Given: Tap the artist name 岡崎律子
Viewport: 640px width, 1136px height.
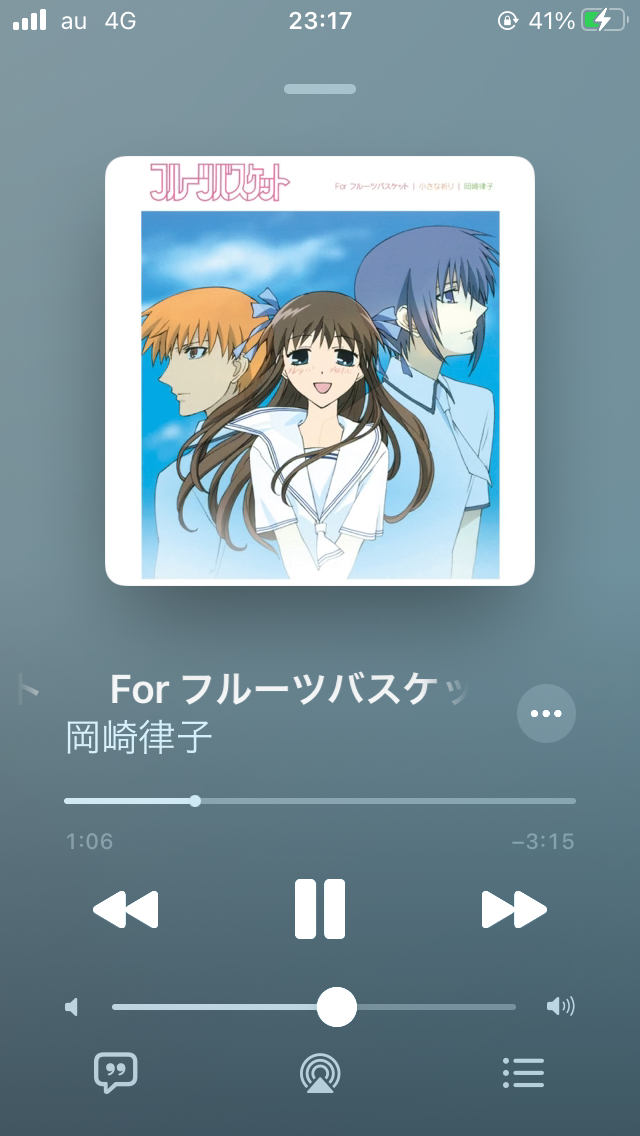Looking at the screenshot, I should tap(139, 738).
